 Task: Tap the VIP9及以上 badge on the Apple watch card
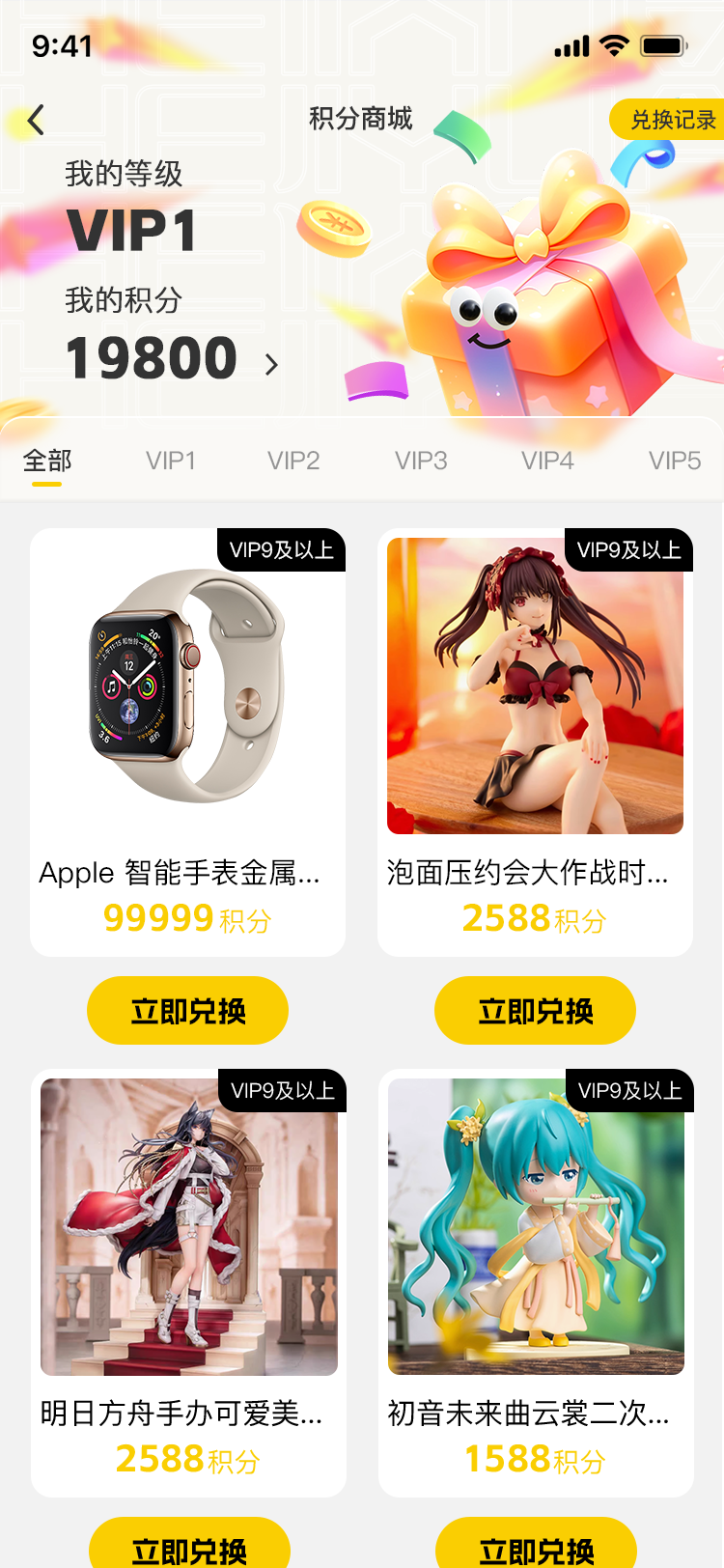coord(279,549)
